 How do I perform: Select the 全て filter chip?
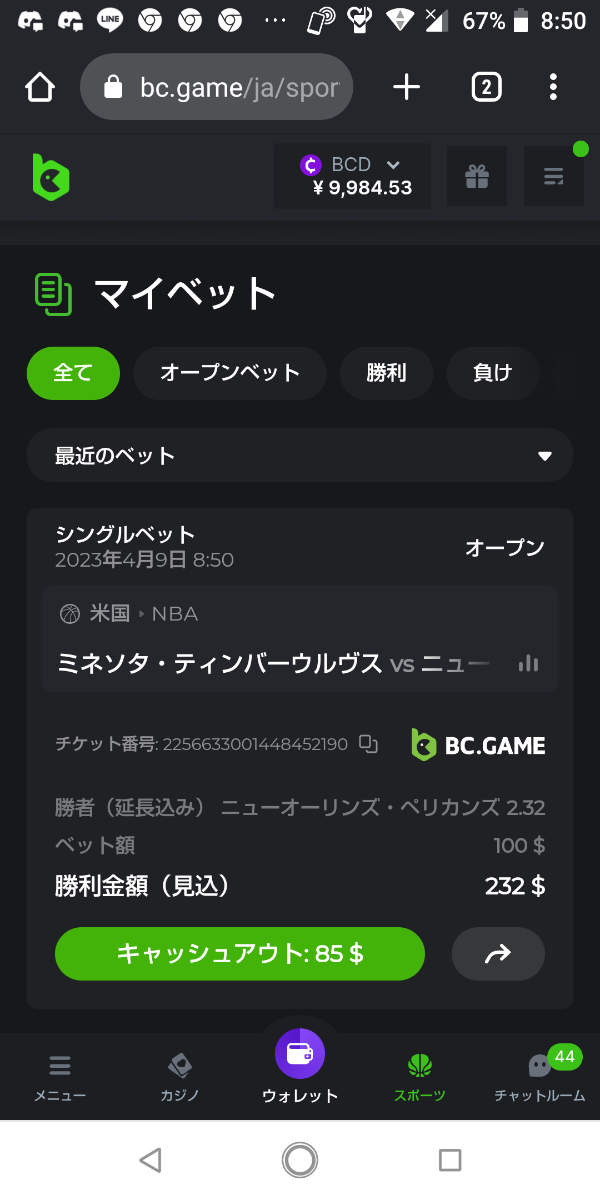click(x=73, y=373)
